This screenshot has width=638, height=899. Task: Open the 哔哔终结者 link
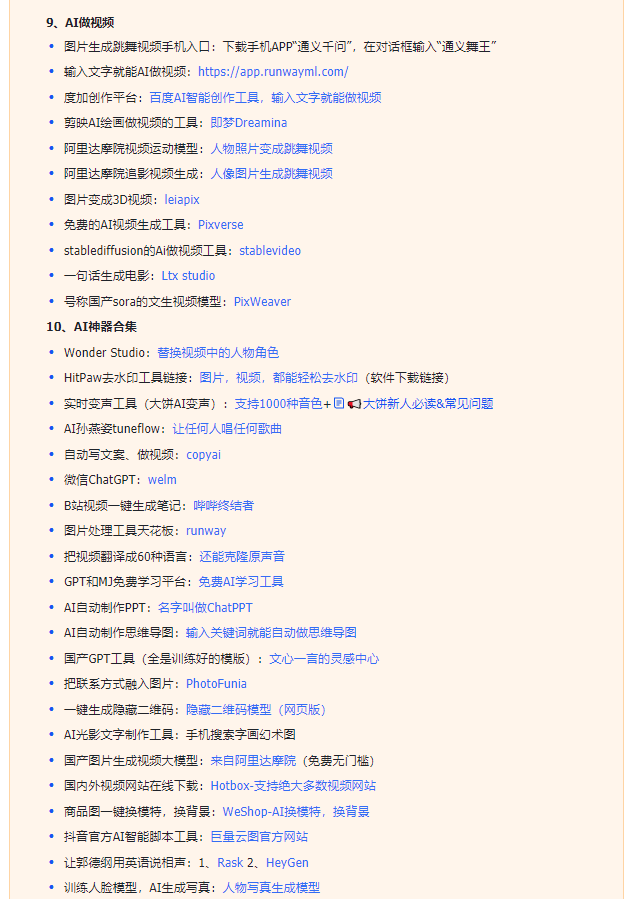click(x=223, y=506)
